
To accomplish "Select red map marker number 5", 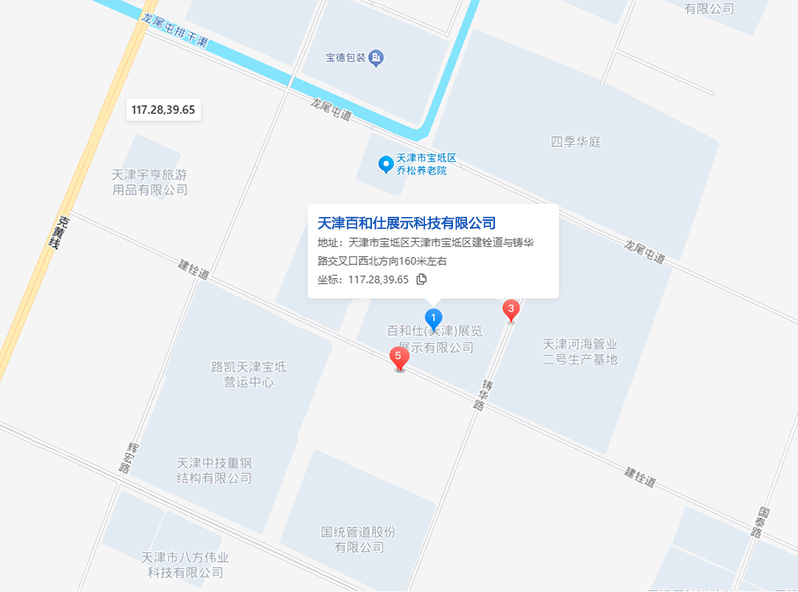I will tap(399, 358).
